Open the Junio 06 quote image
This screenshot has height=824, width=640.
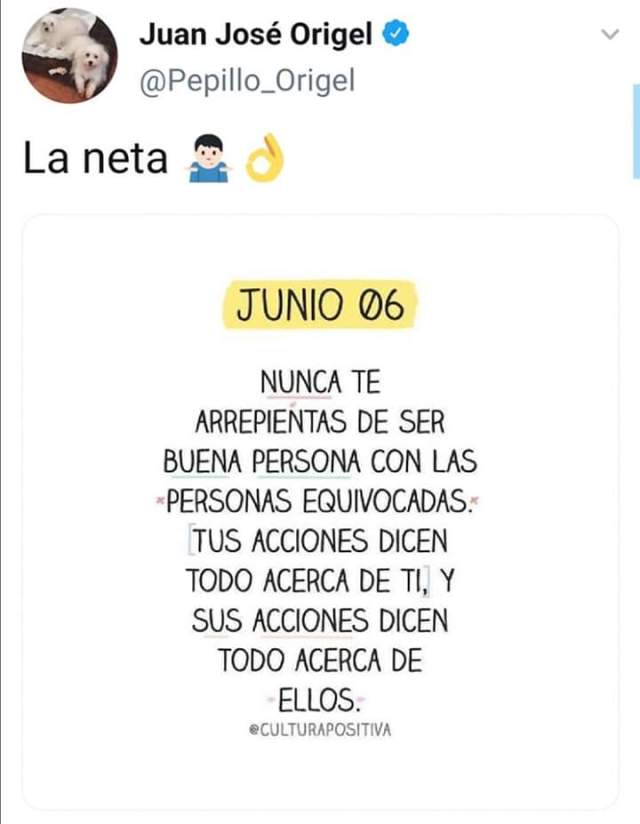coord(320,510)
